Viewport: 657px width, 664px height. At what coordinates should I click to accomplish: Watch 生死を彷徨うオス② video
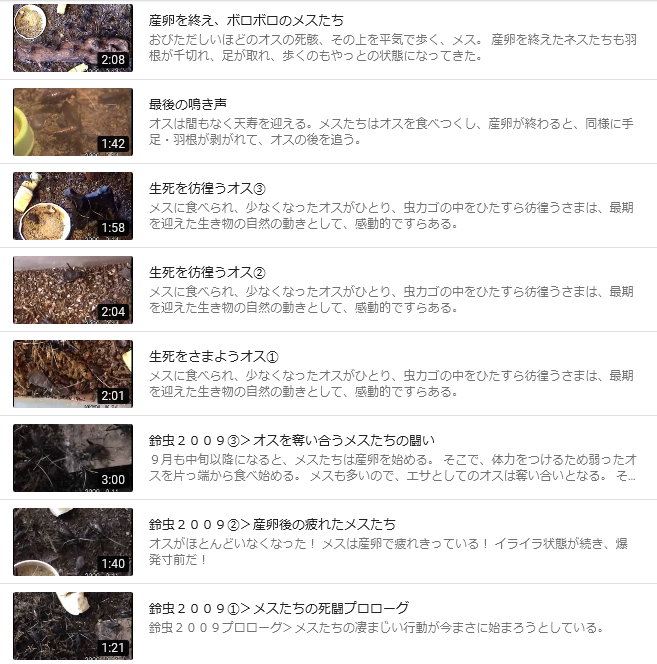[x=207, y=272]
